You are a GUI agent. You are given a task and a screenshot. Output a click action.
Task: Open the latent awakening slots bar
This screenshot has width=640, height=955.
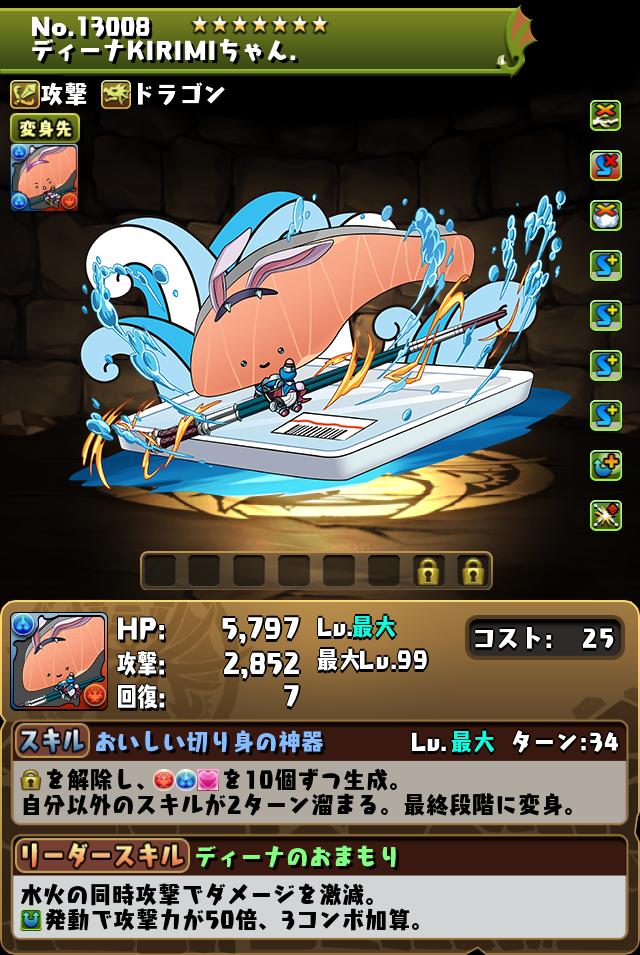(x=317, y=571)
